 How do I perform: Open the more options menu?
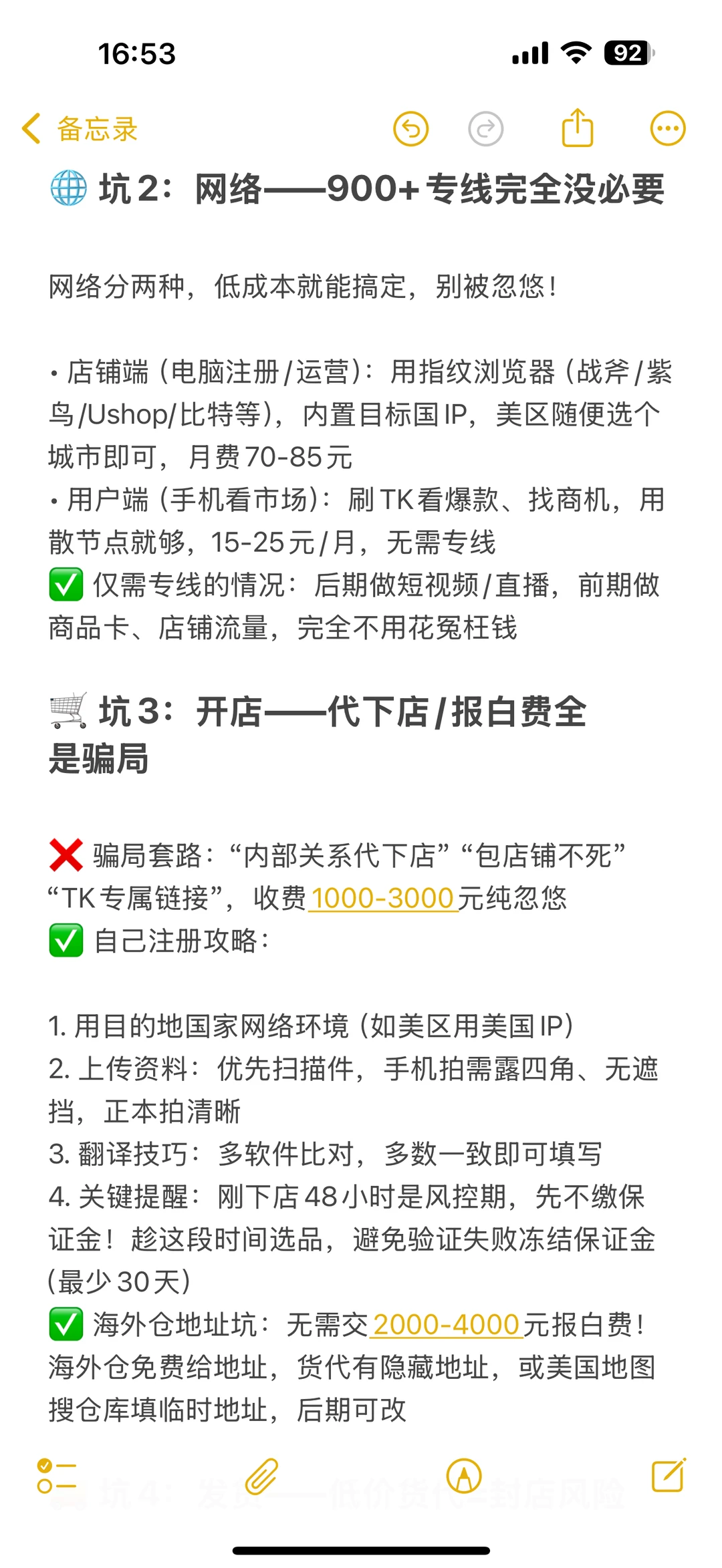pos(667,129)
